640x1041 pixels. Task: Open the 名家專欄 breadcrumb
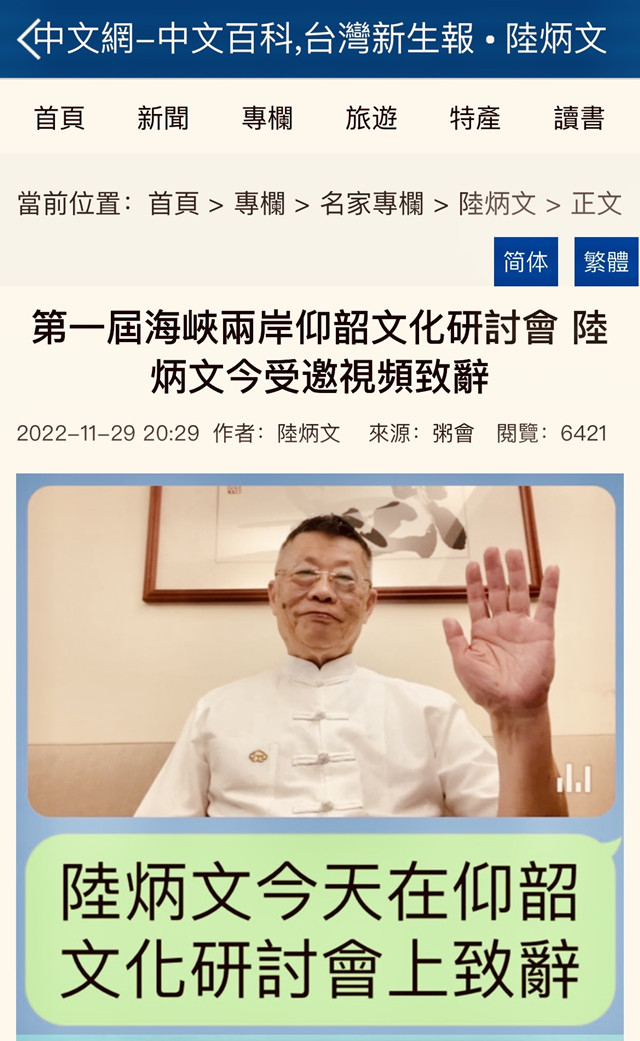coord(372,204)
